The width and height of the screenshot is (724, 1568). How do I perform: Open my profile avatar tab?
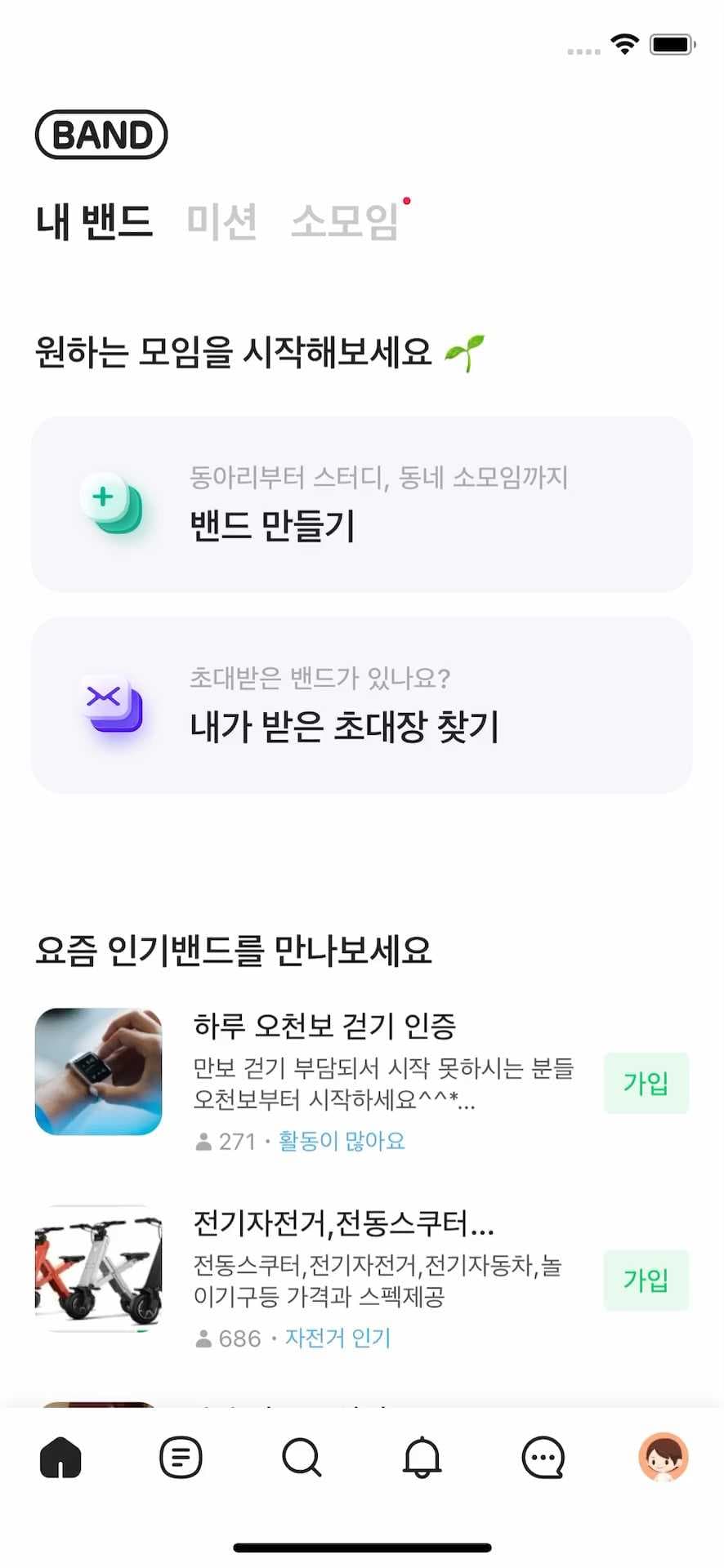pyautogui.click(x=663, y=1458)
